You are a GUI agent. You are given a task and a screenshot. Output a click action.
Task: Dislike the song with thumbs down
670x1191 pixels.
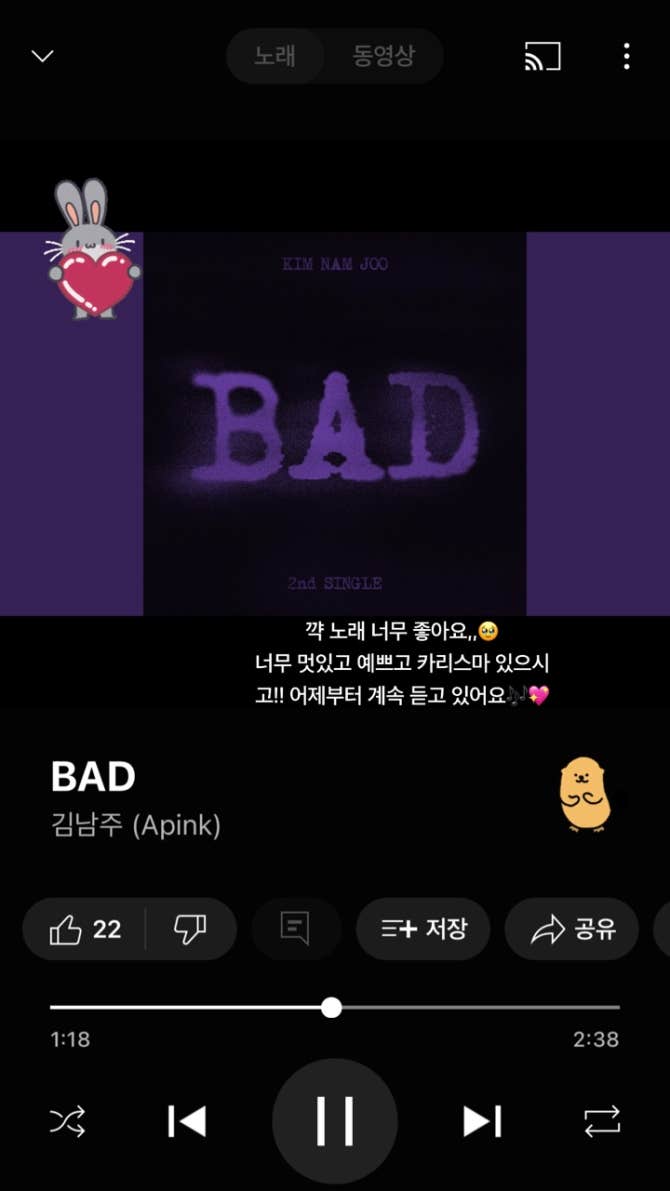(x=190, y=930)
